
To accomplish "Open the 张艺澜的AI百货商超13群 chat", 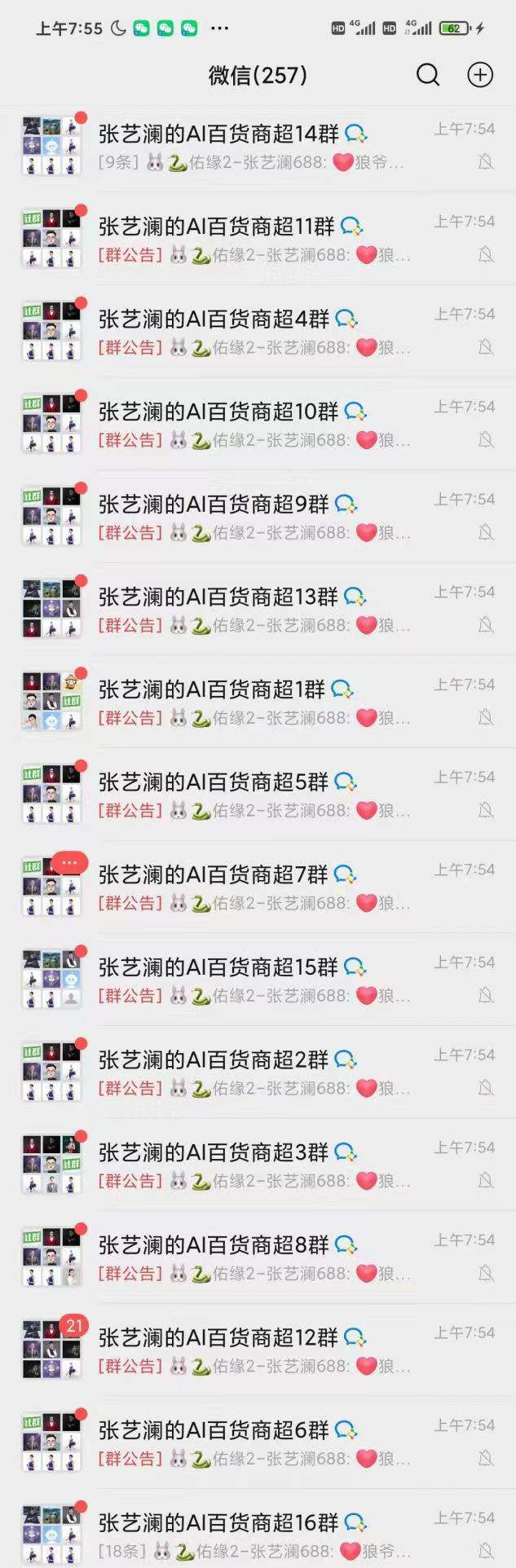I will click(258, 610).
